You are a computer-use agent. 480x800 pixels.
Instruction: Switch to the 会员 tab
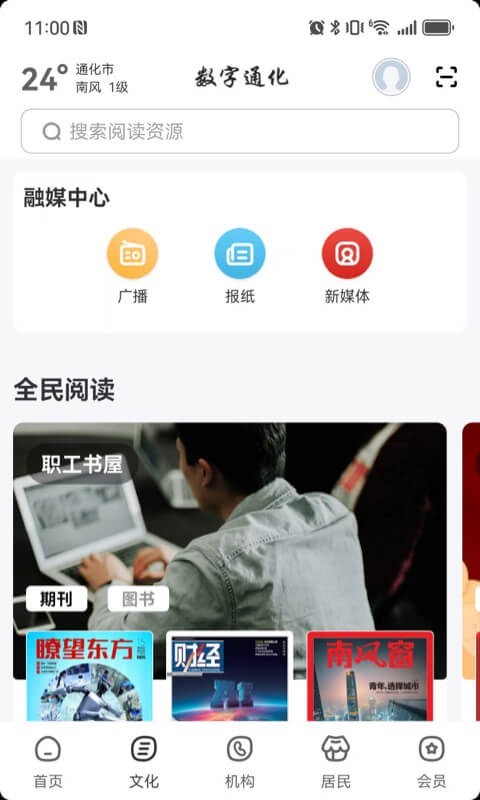click(x=432, y=762)
